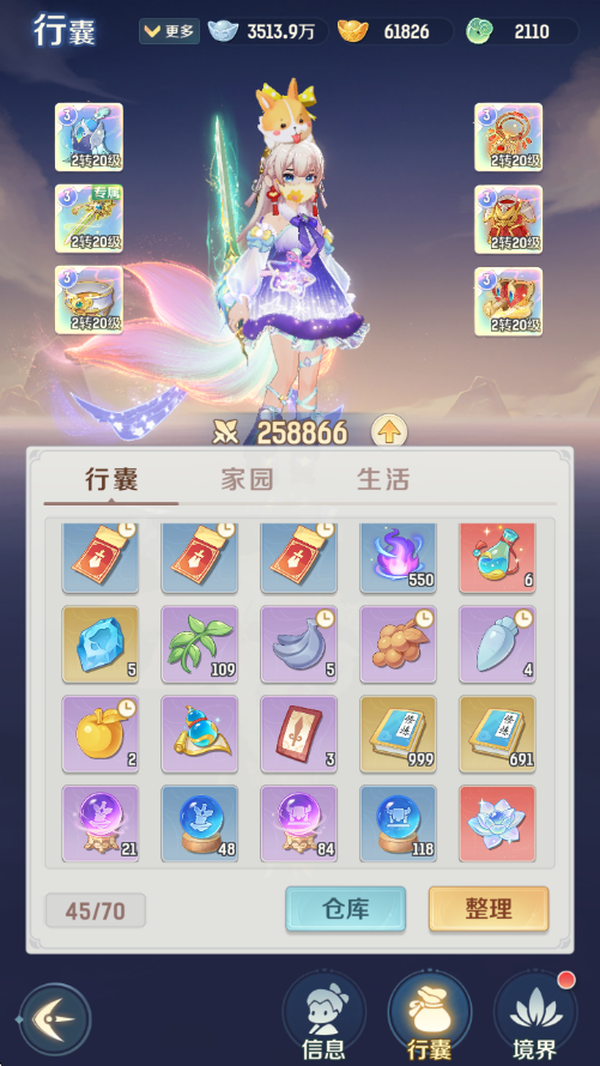Go back with the arrow button

55,1018
